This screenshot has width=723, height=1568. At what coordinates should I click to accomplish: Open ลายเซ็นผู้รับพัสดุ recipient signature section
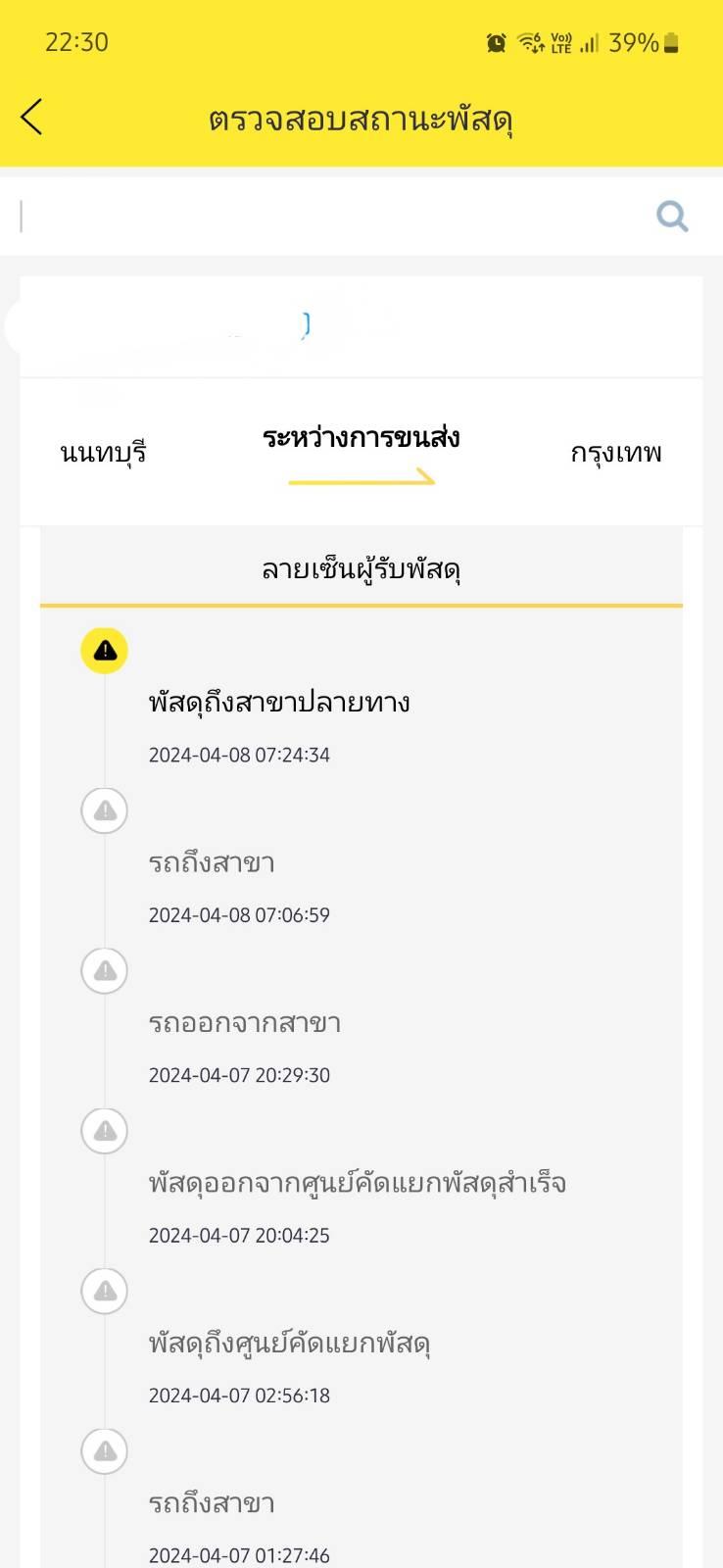[x=361, y=568]
